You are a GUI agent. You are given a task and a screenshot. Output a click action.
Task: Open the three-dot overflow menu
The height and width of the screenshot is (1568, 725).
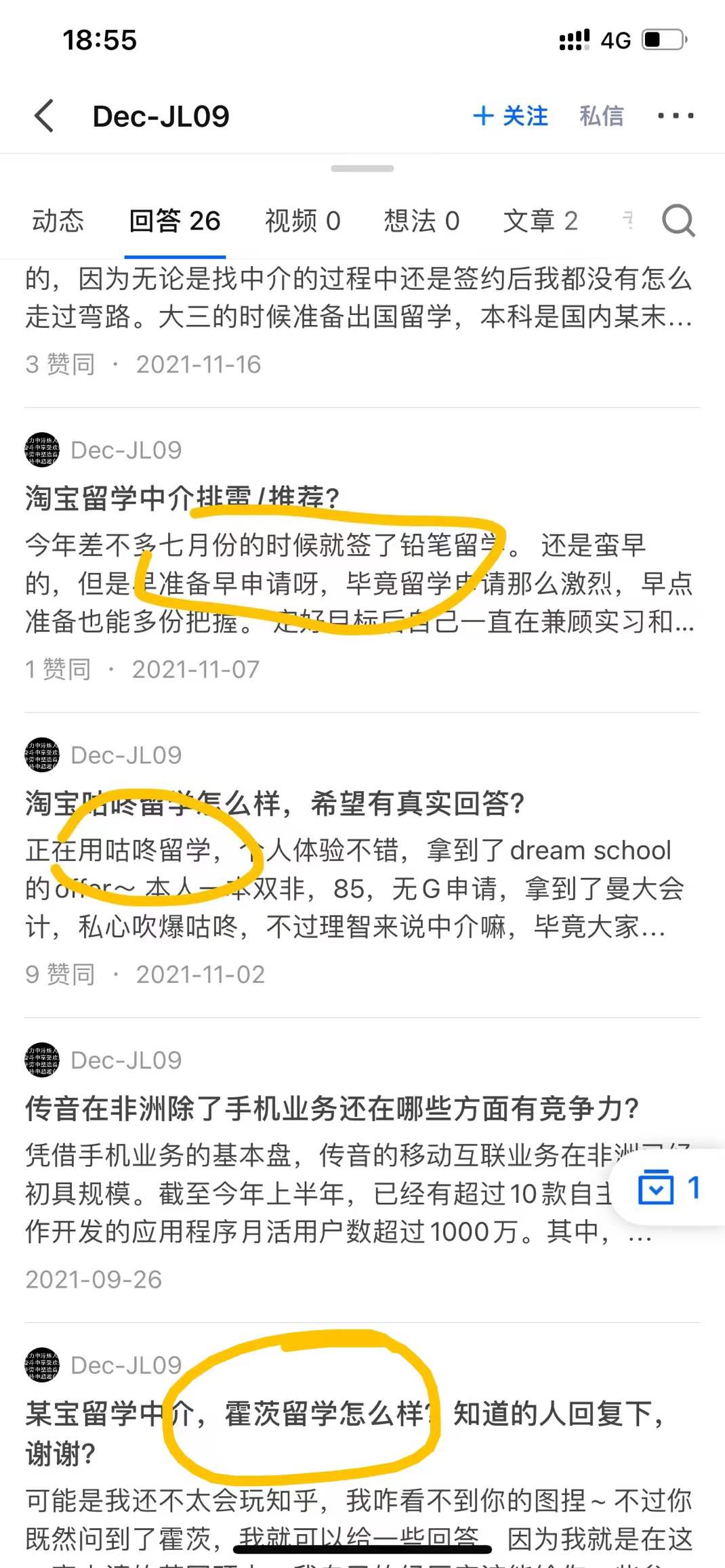pyautogui.click(x=676, y=116)
